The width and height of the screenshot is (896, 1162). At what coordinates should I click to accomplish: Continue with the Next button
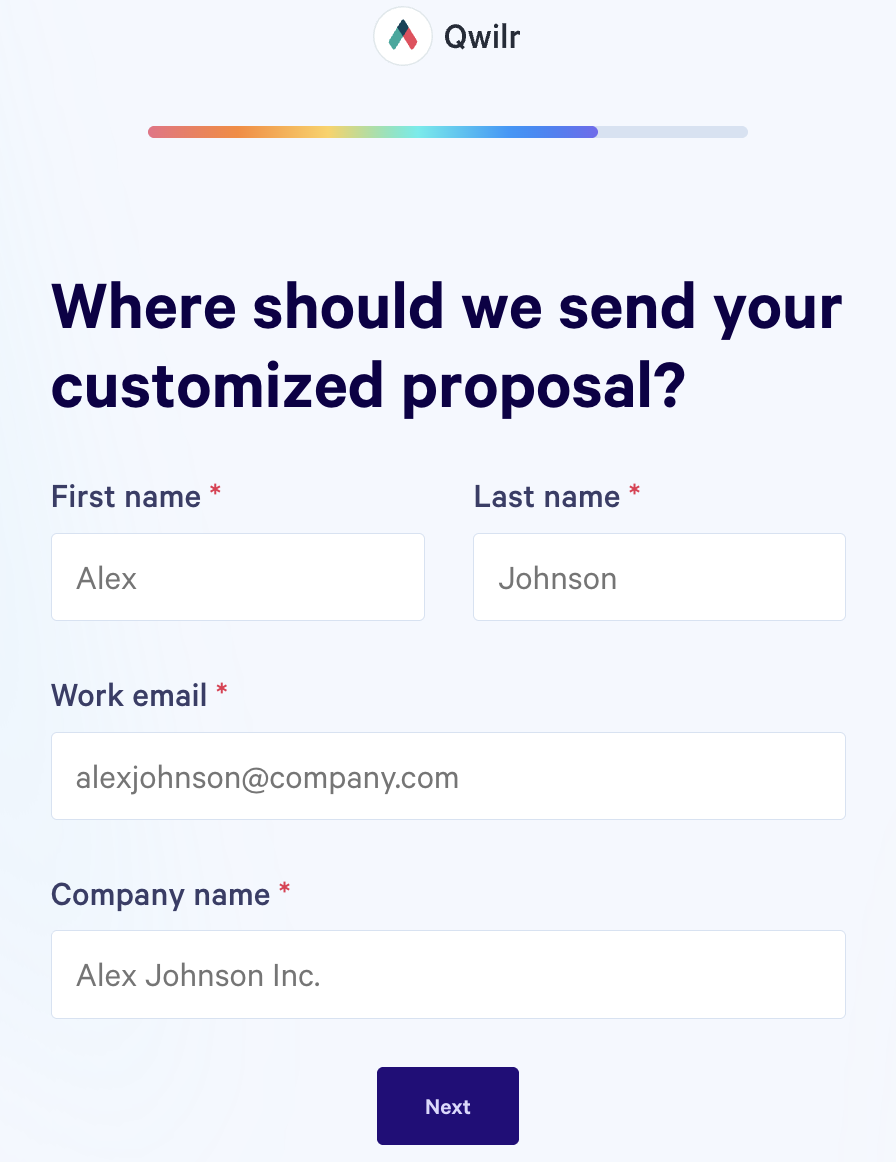click(448, 1106)
